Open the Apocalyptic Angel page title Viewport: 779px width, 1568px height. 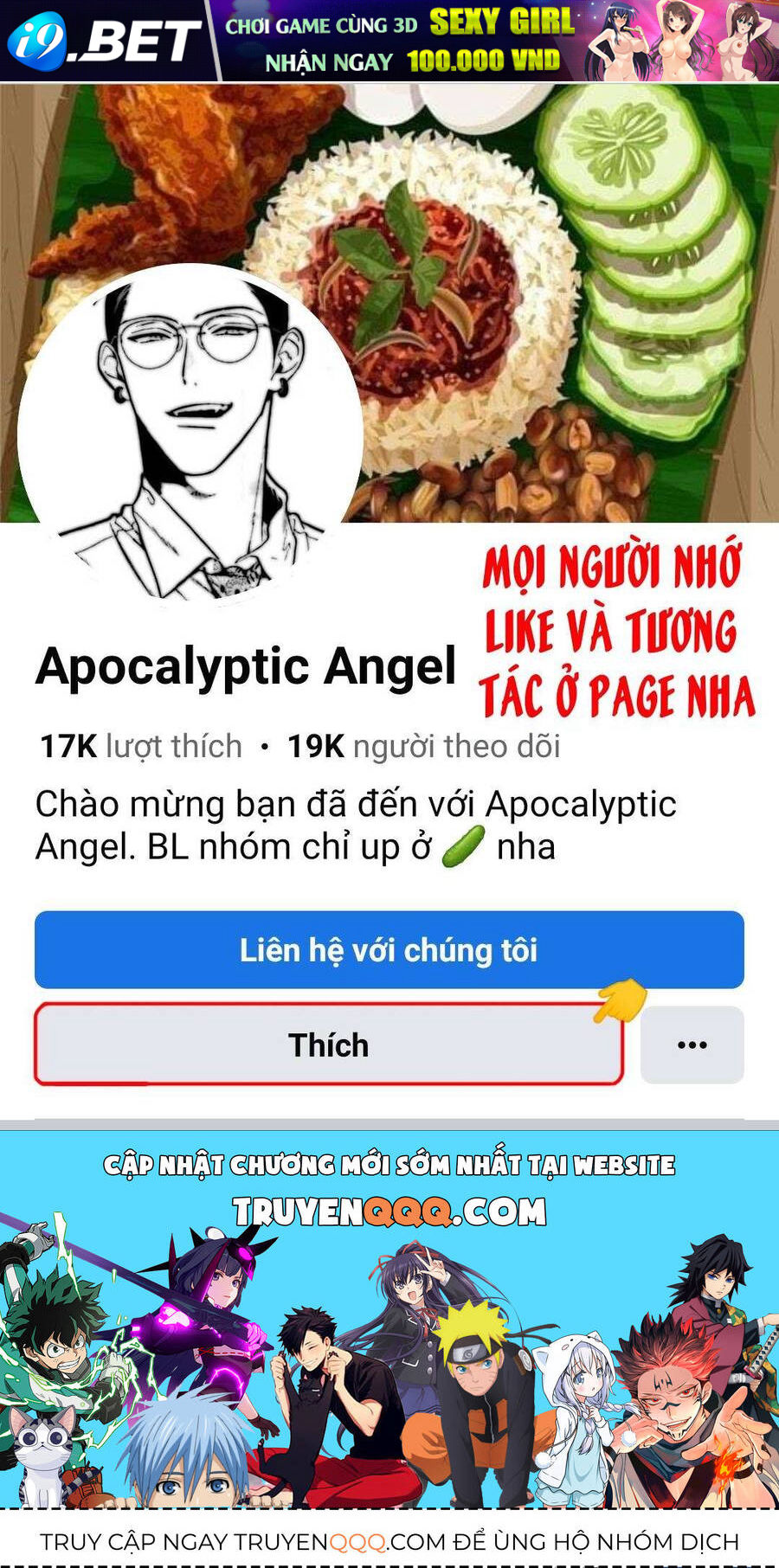click(x=247, y=666)
